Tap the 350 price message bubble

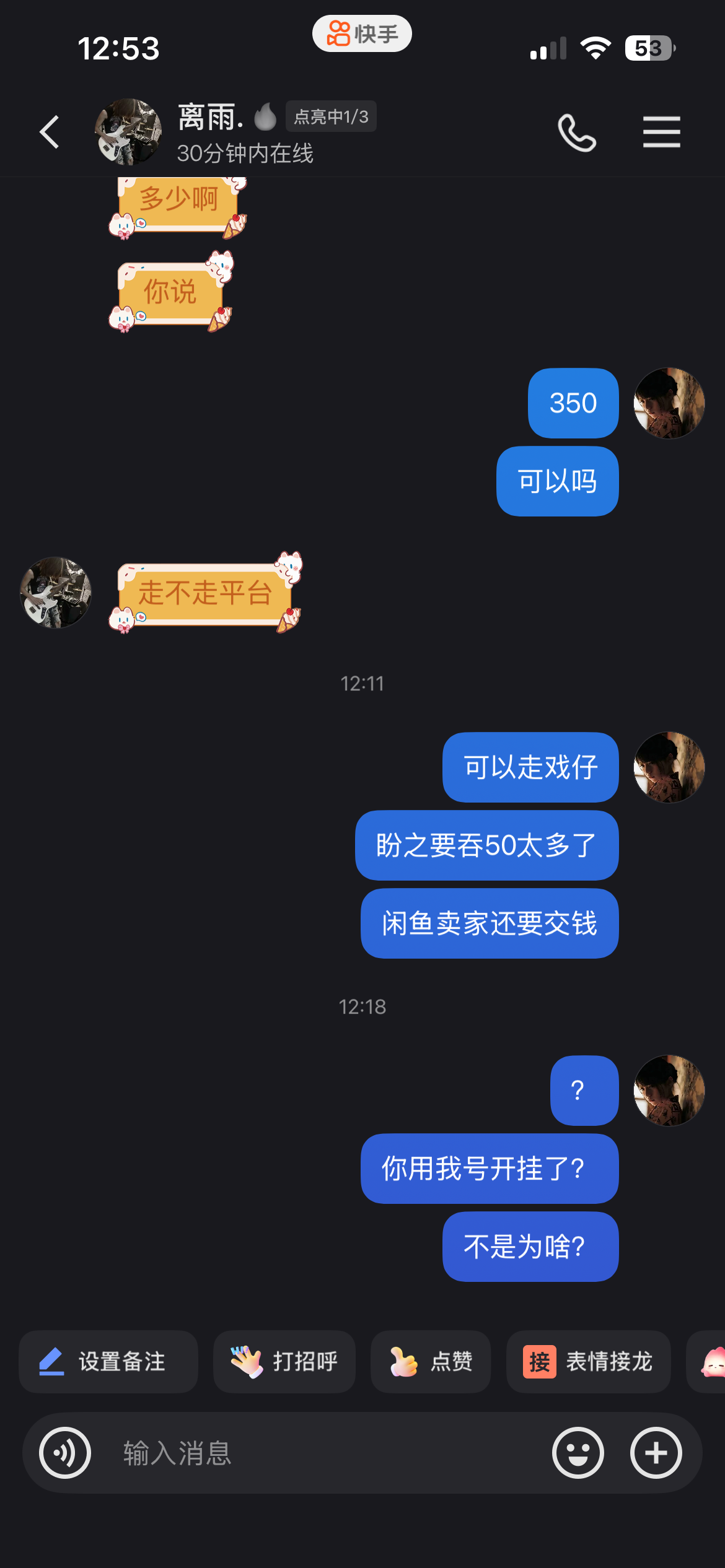point(572,403)
